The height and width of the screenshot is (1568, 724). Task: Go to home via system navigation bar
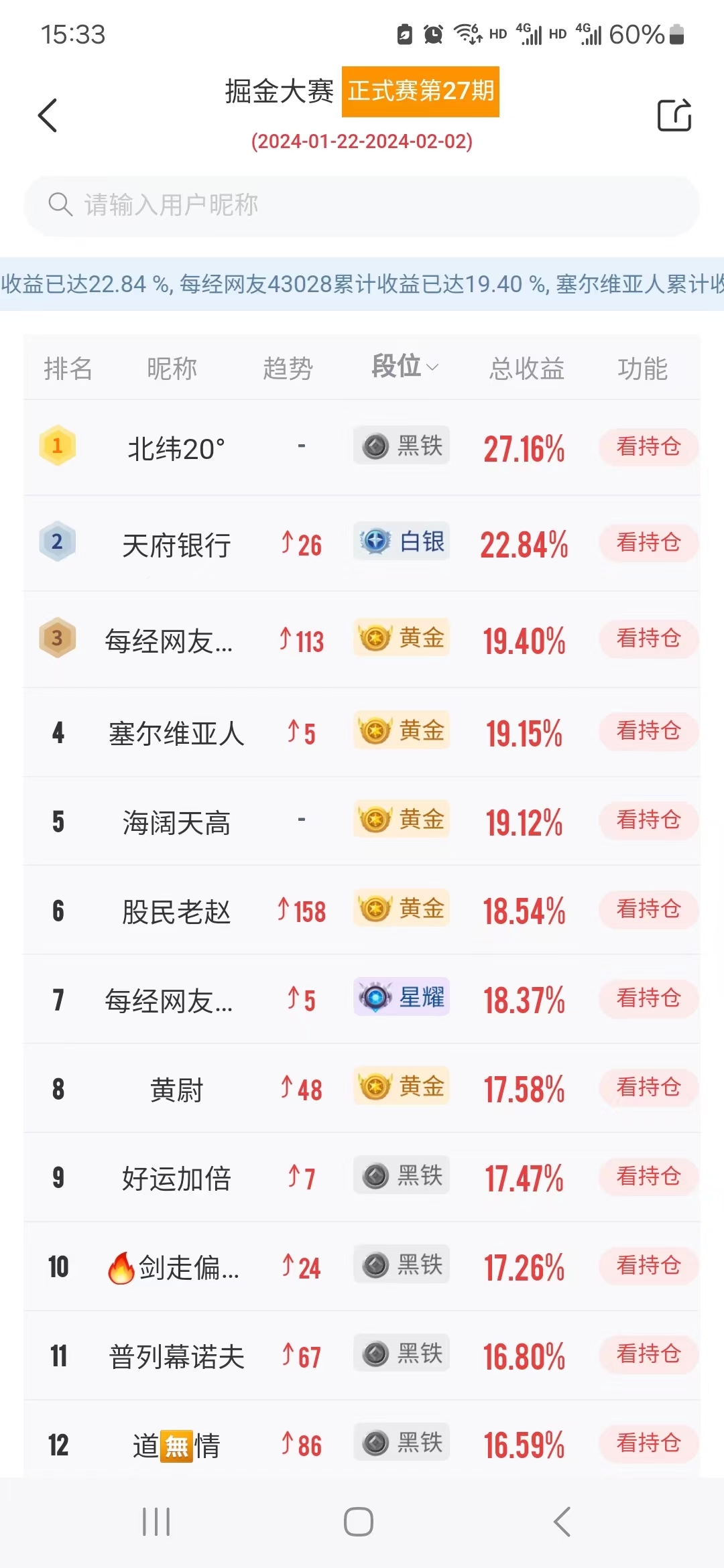click(x=359, y=1522)
